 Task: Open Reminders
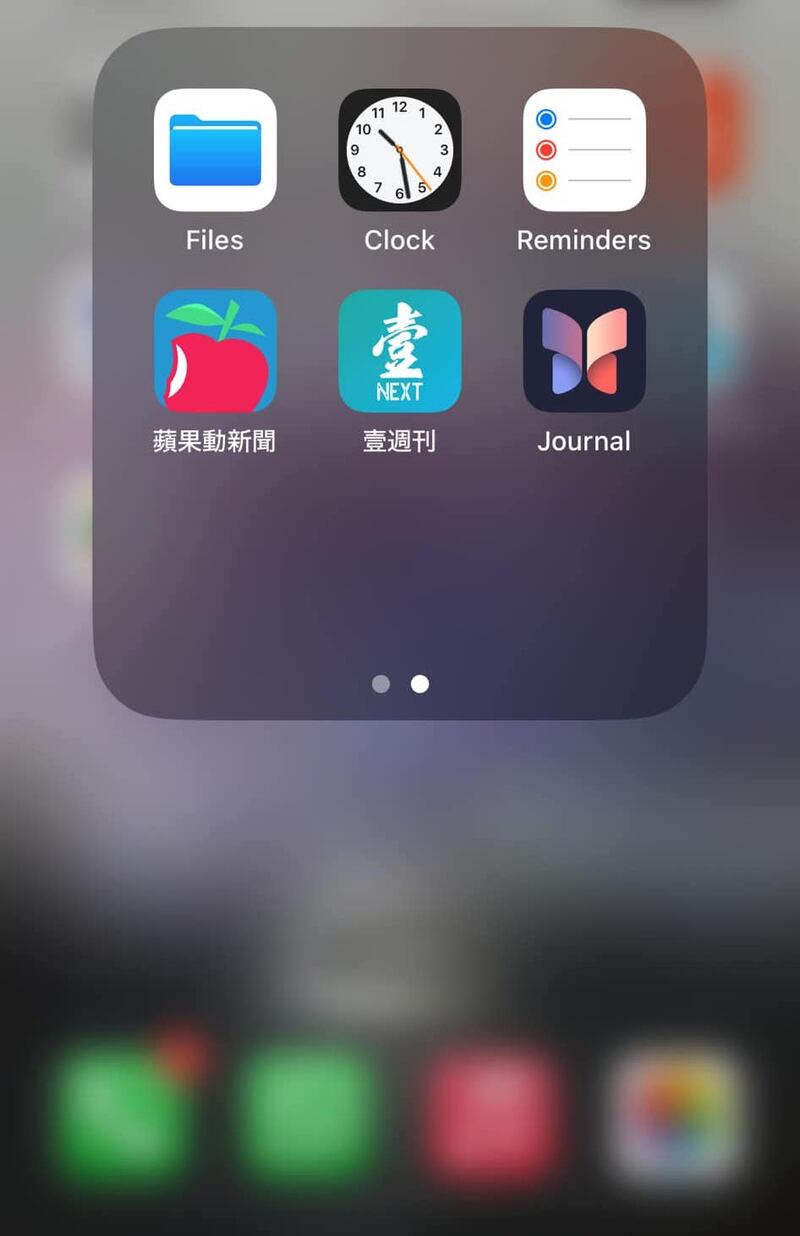(x=584, y=150)
